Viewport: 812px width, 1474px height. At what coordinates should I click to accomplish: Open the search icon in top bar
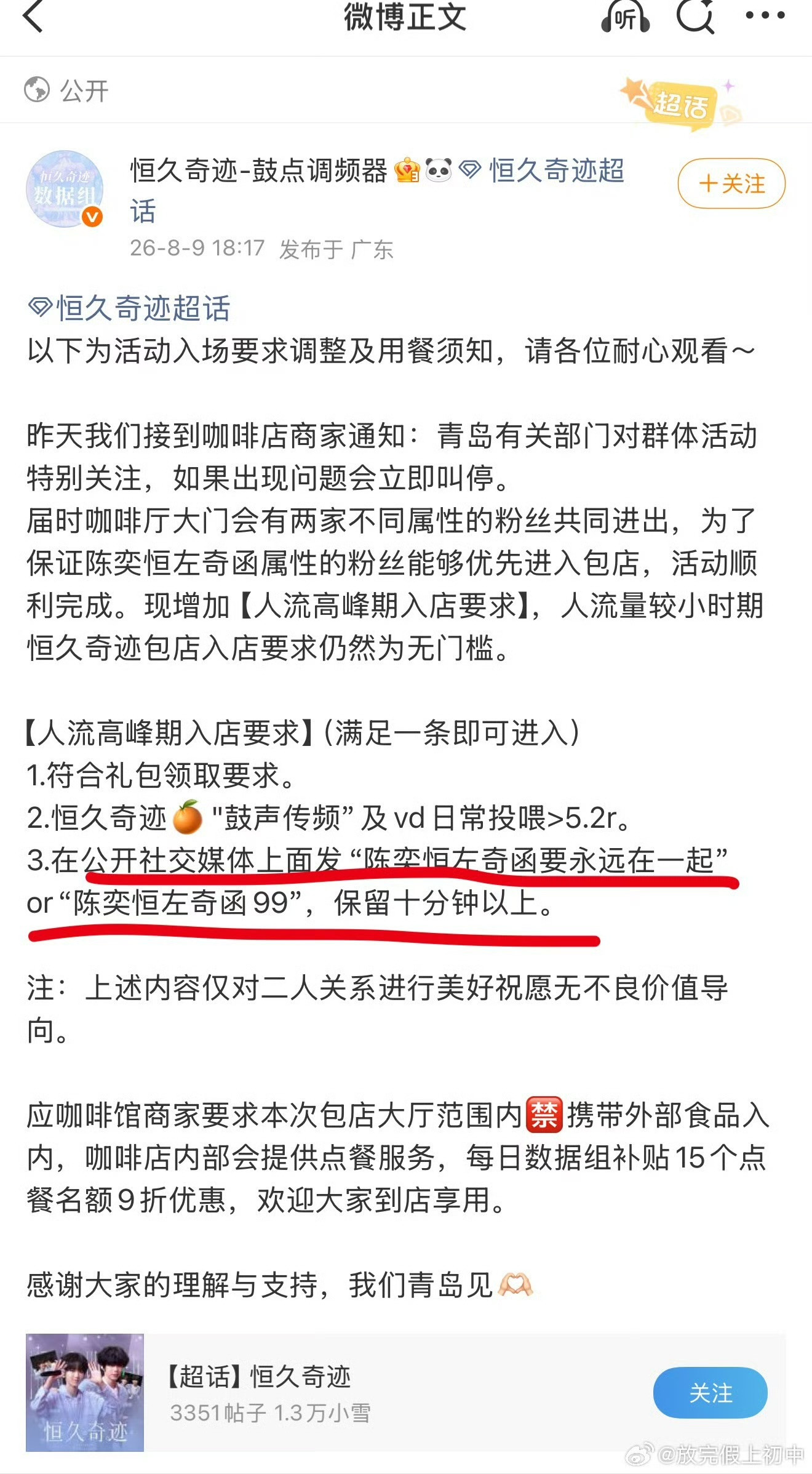click(x=696, y=16)
